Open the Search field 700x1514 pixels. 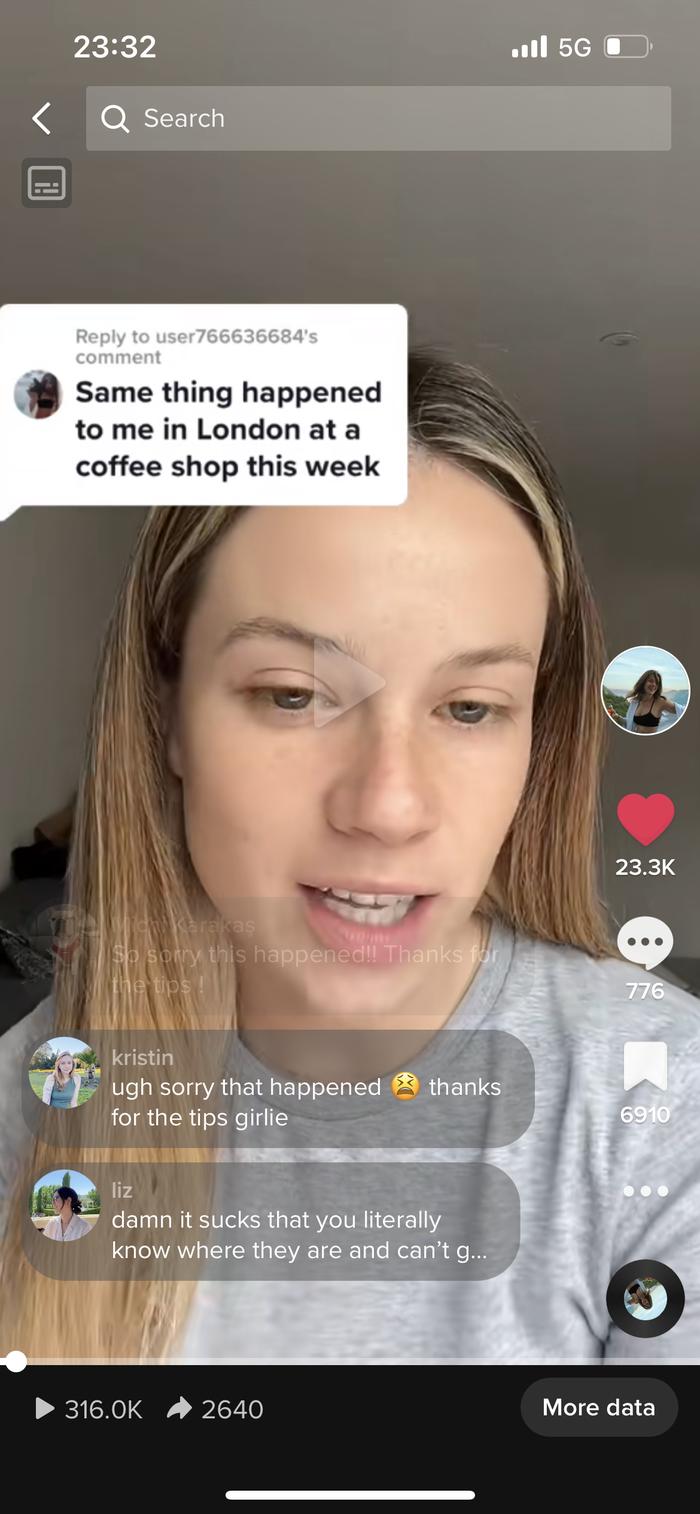click(378, 118)
